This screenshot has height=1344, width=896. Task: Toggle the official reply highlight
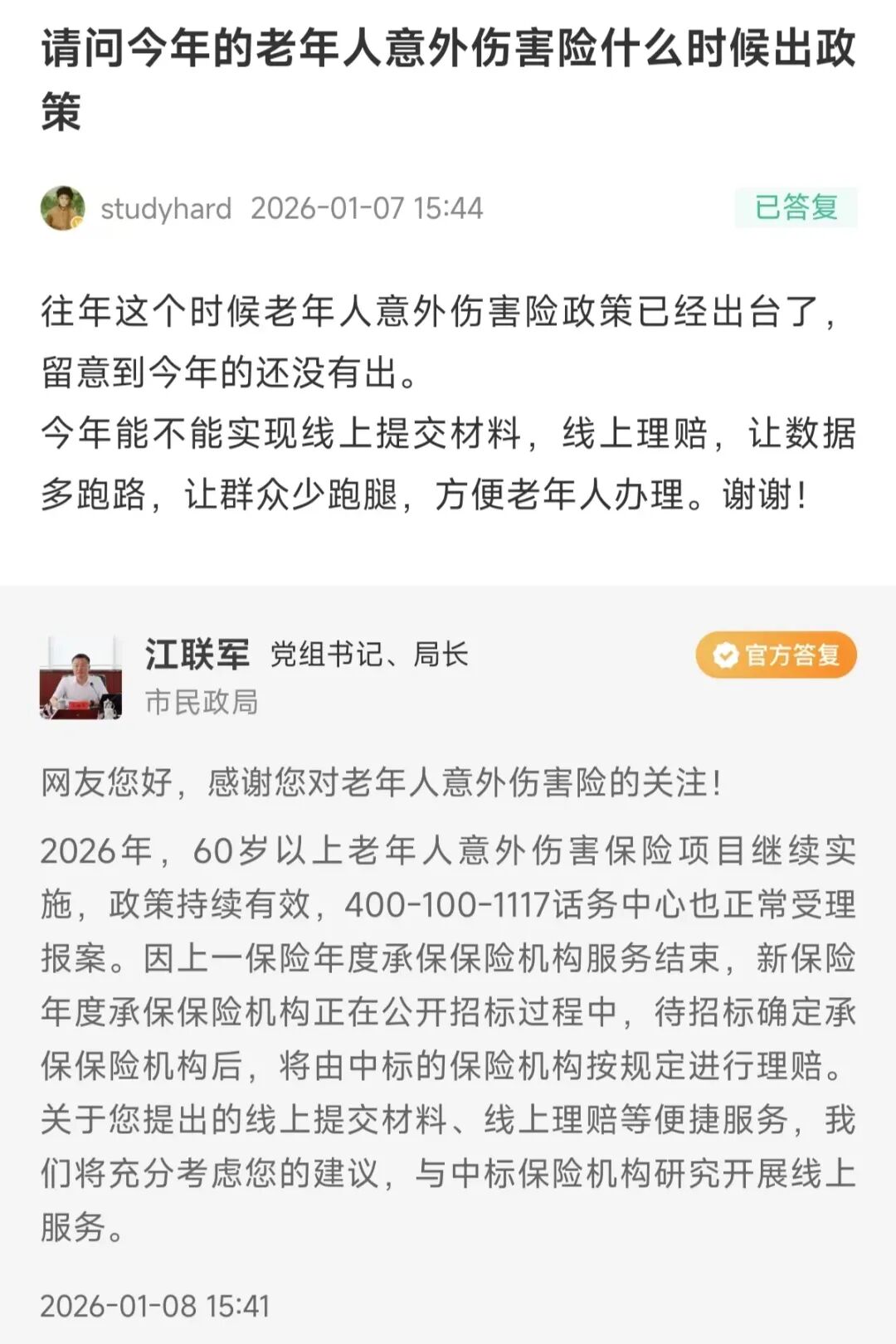(x=776, y=655)
